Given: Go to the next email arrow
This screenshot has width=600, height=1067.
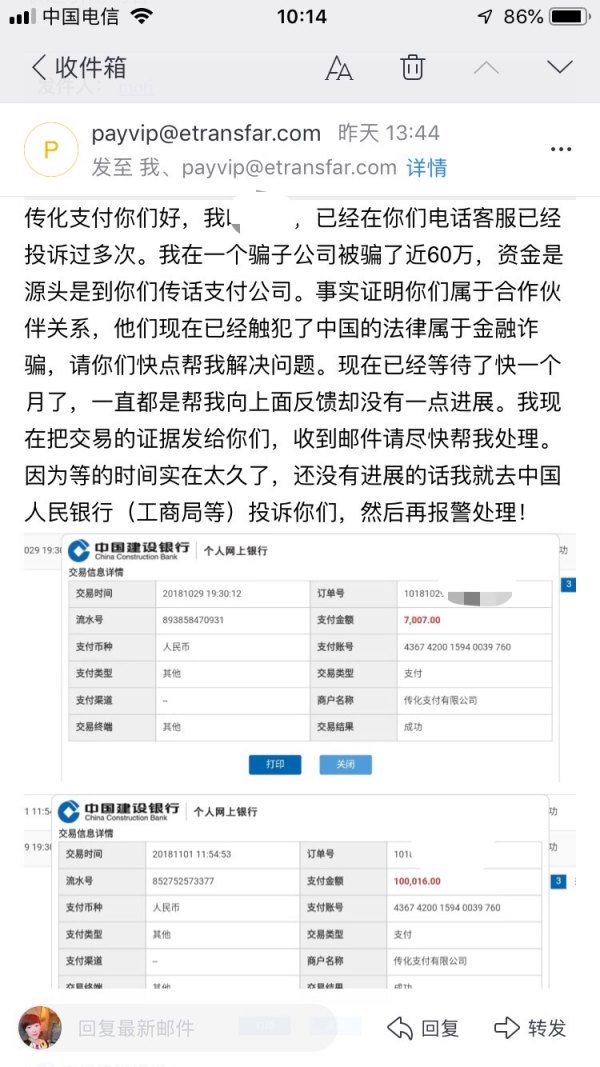Looking at the screenshot, I should tap(559, 68).
